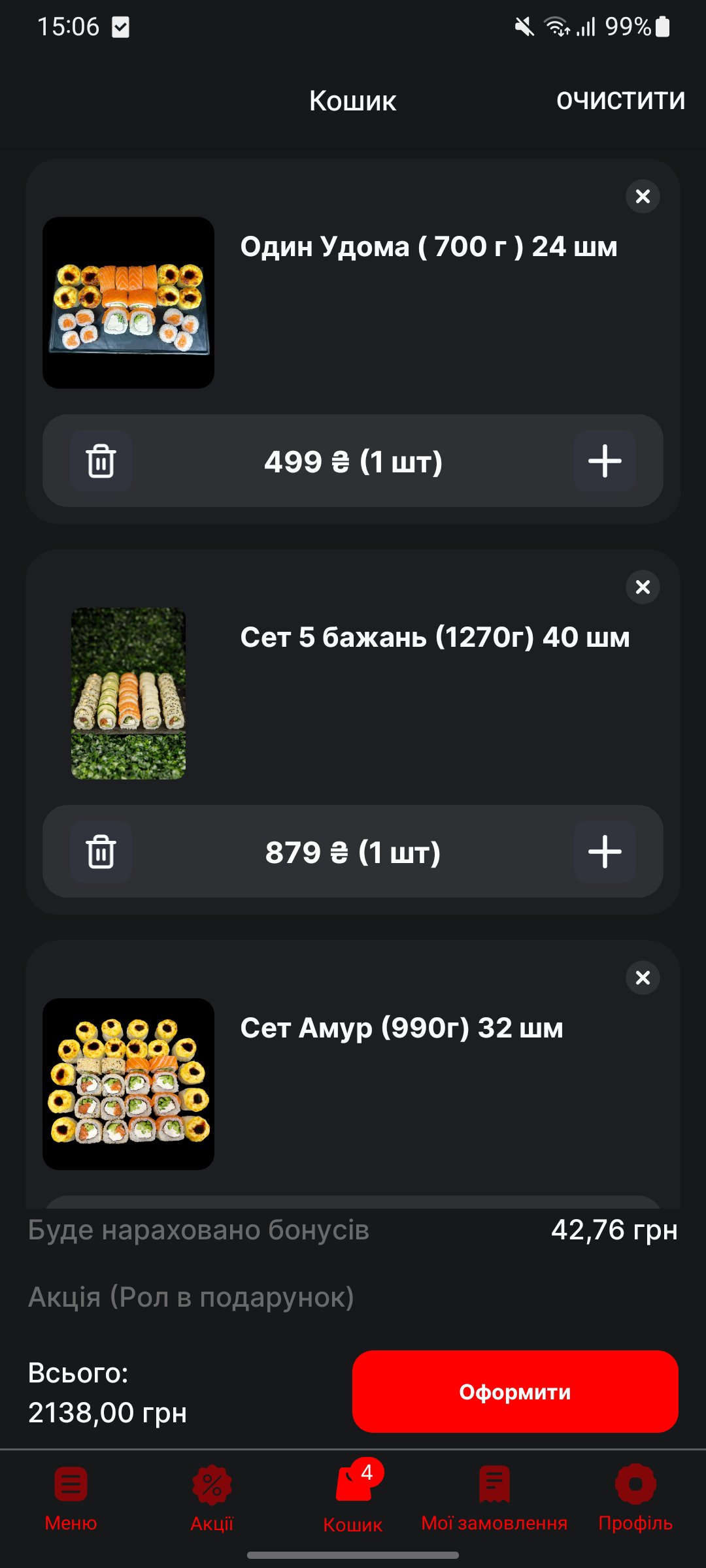
Task: Open Сет 5 бажань product image
Action: click(x=128, y=693)
